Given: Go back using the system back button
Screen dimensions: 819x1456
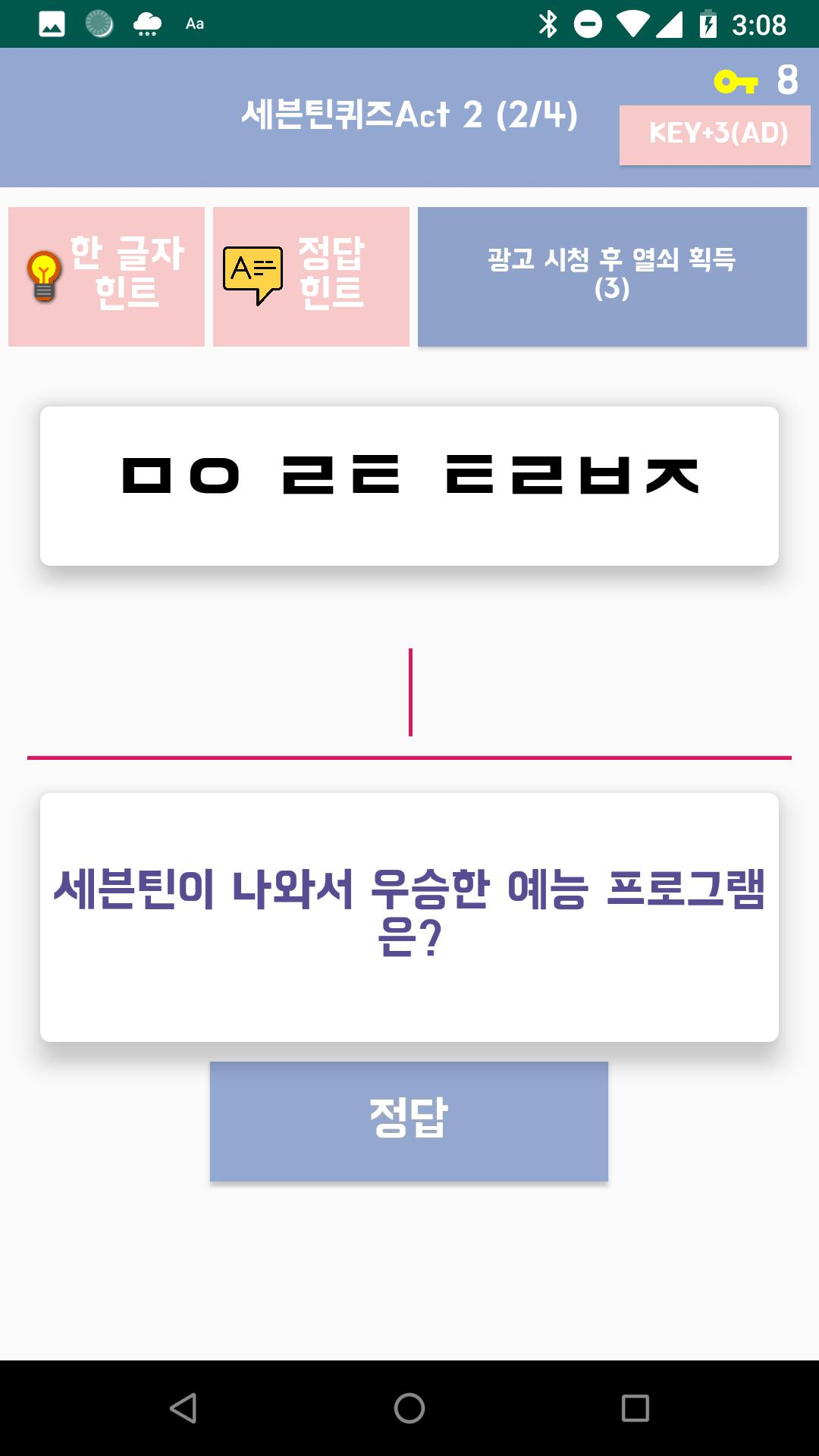Looking at the screenshot, I should (x=183, y=1408).
